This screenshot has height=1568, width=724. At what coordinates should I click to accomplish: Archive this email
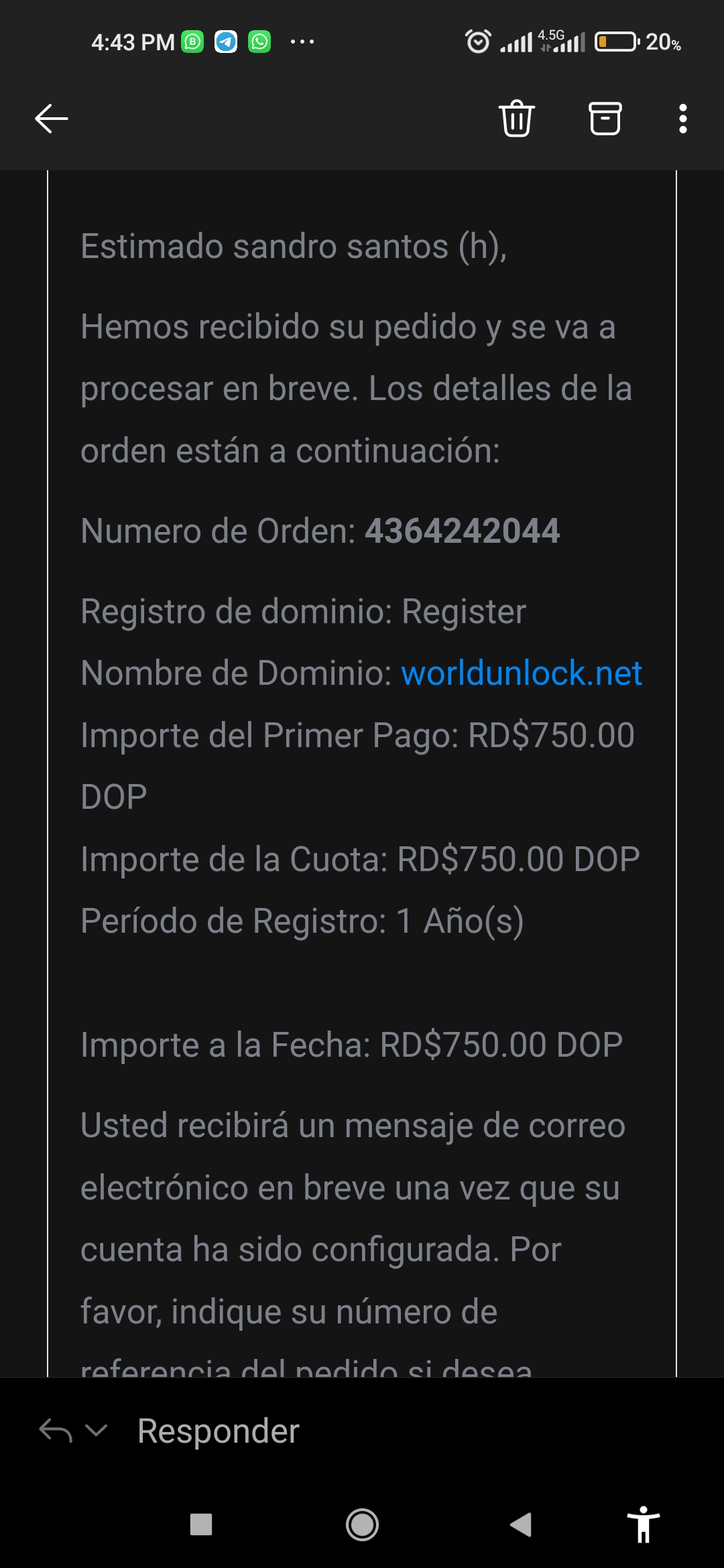coord(605,119)
